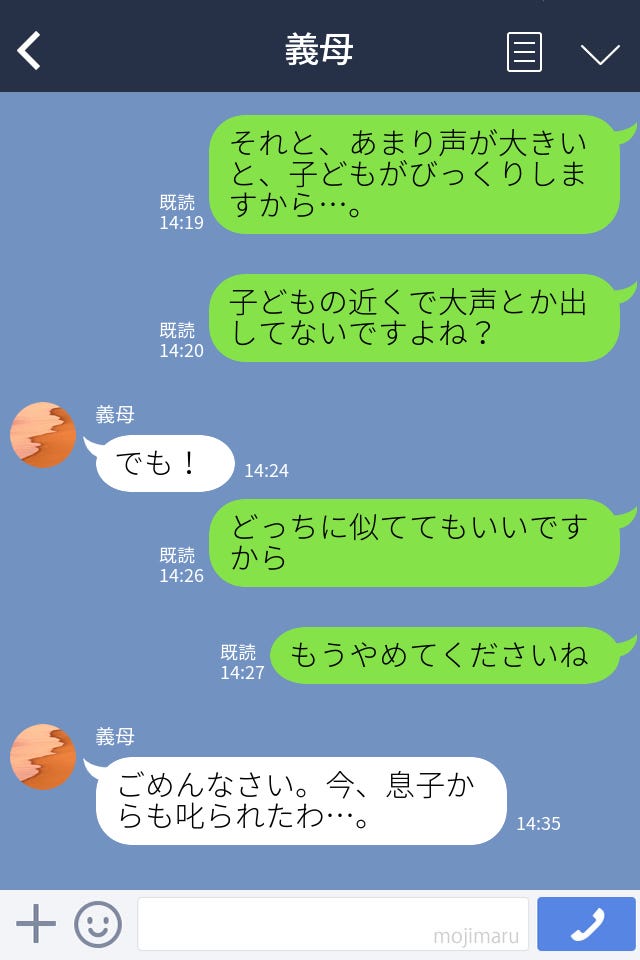
Task: Open the notes icon in the header
Action: [x=524, y=52]
